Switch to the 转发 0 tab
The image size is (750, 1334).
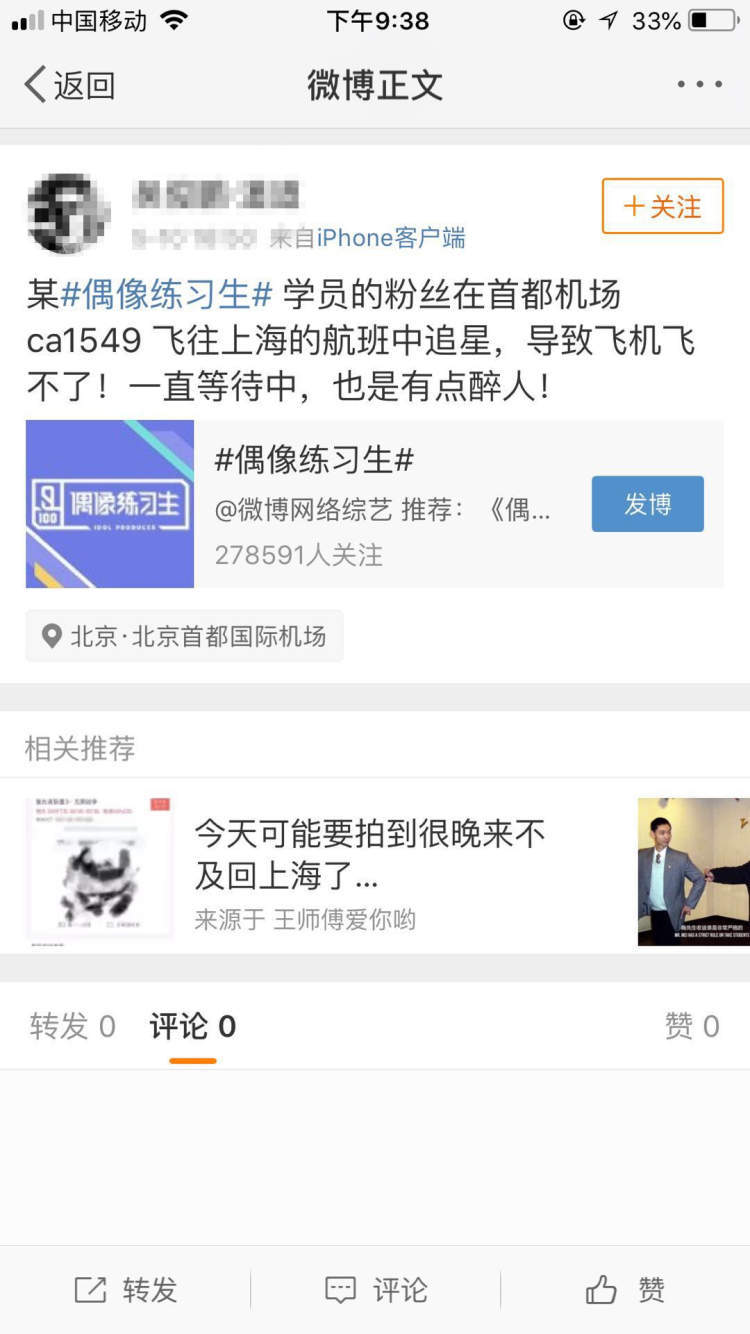coord(72,1026)
